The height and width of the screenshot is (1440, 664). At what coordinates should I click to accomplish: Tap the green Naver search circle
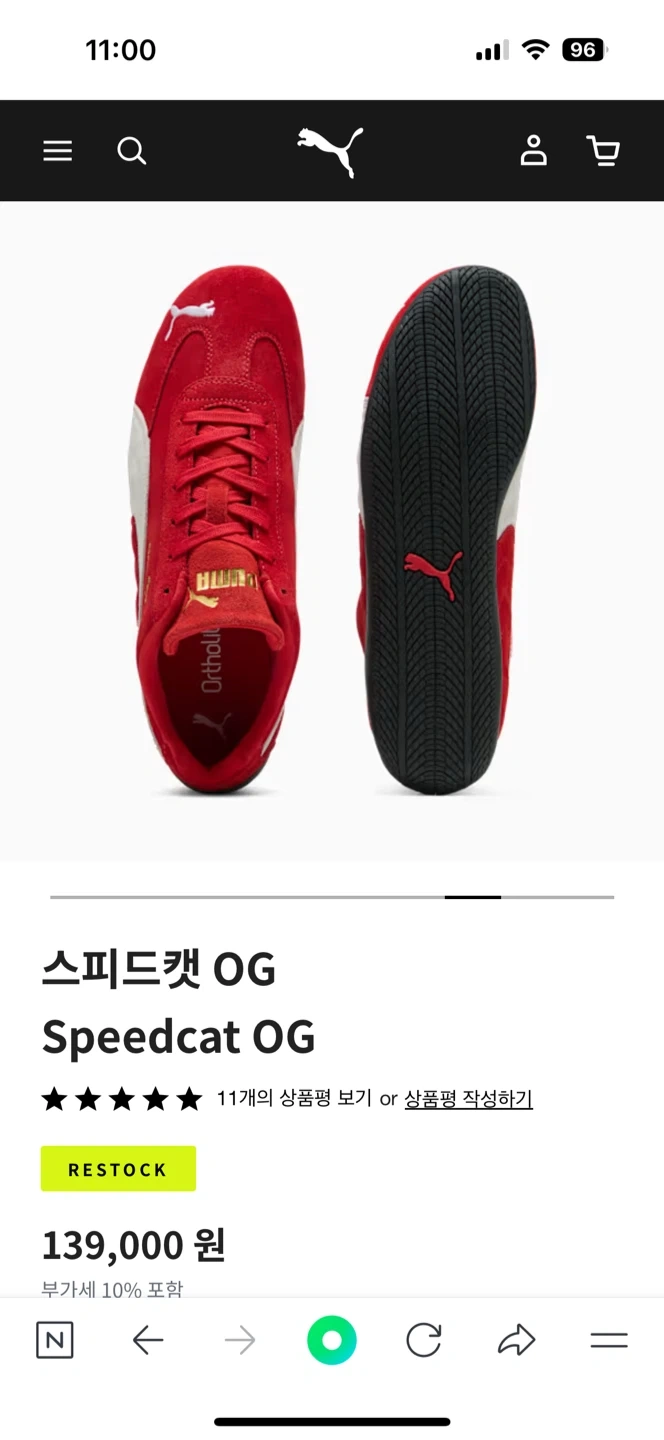(x=332, y=1340)
